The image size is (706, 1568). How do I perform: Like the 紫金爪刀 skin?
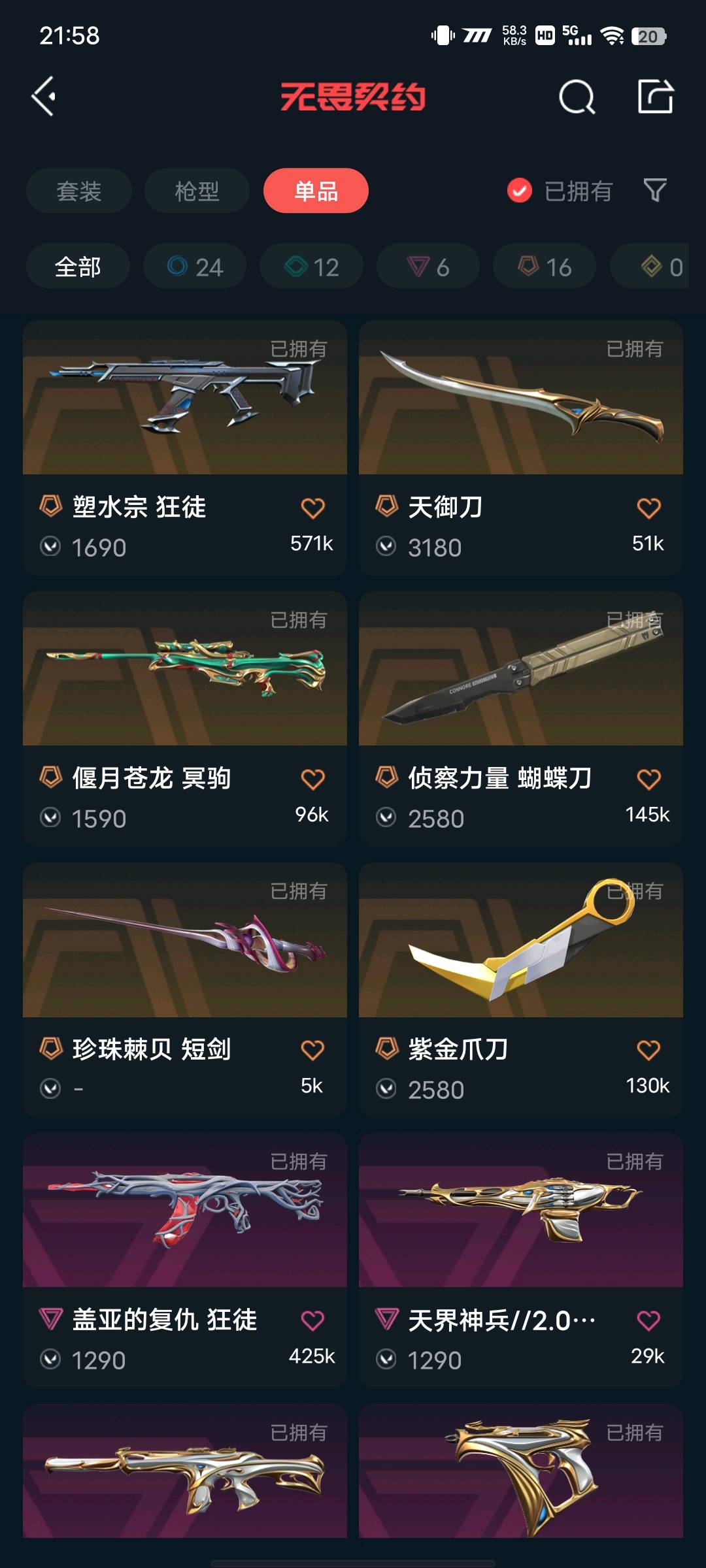click(648, 1050)
